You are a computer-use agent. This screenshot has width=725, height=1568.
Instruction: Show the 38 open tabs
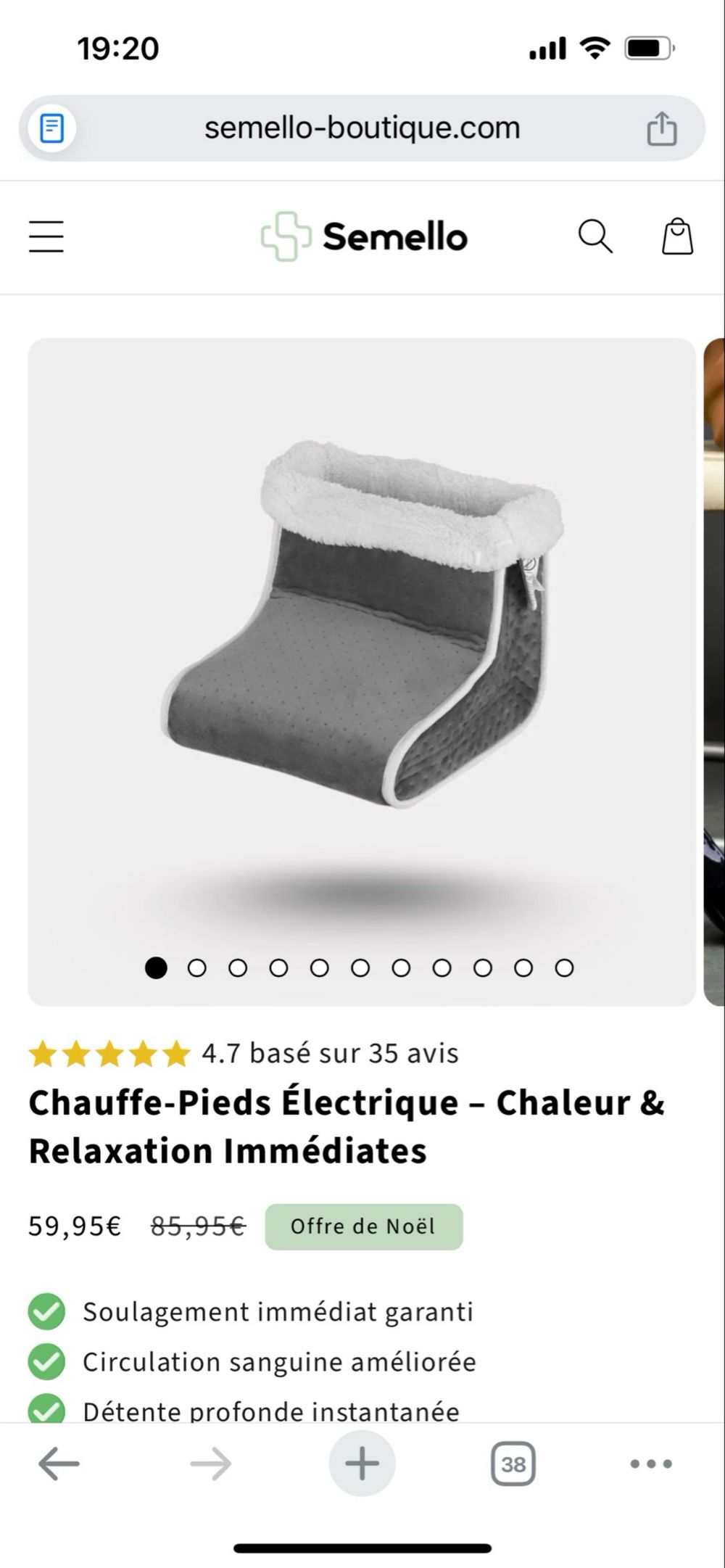[x=513, y=1464]
